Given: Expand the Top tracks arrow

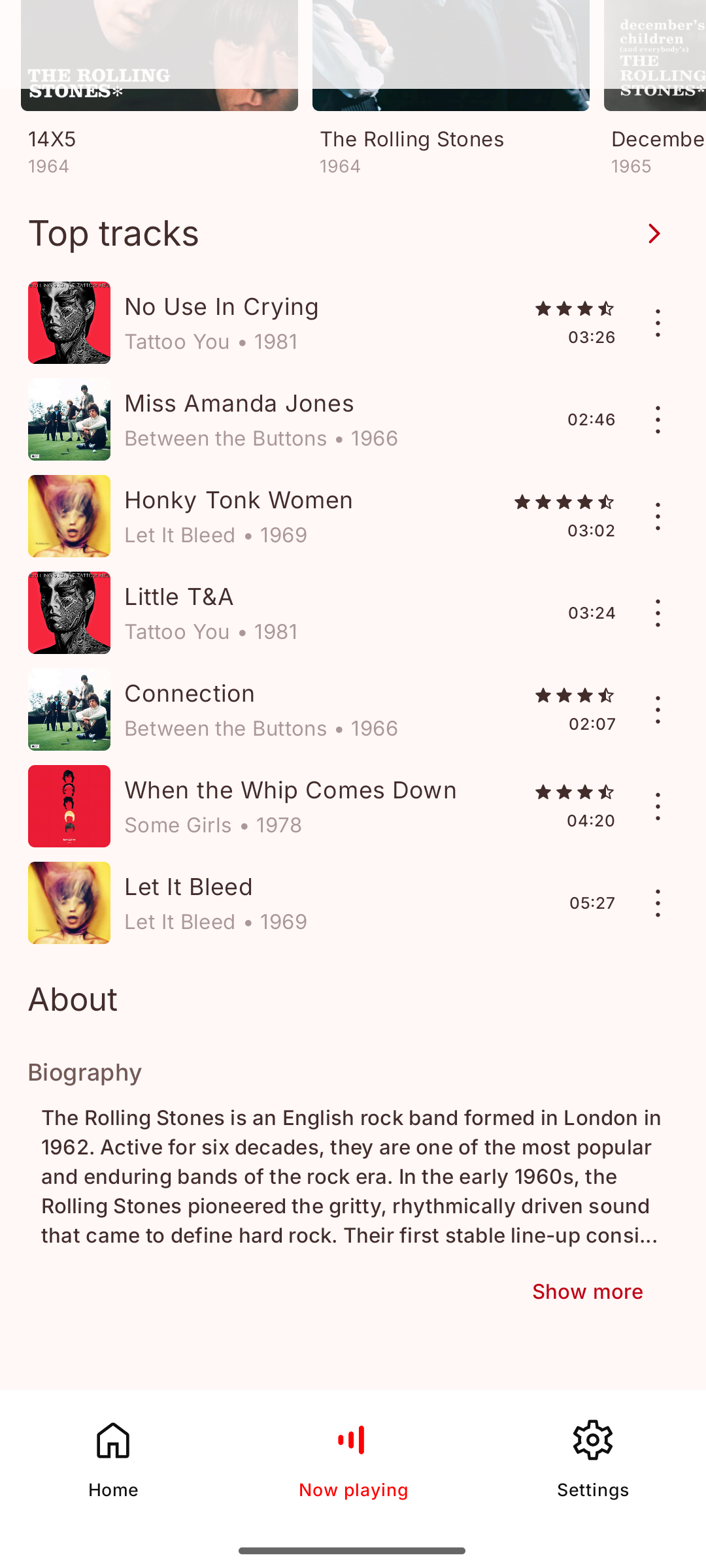Looking at the screenshot, I should [654, 233].
